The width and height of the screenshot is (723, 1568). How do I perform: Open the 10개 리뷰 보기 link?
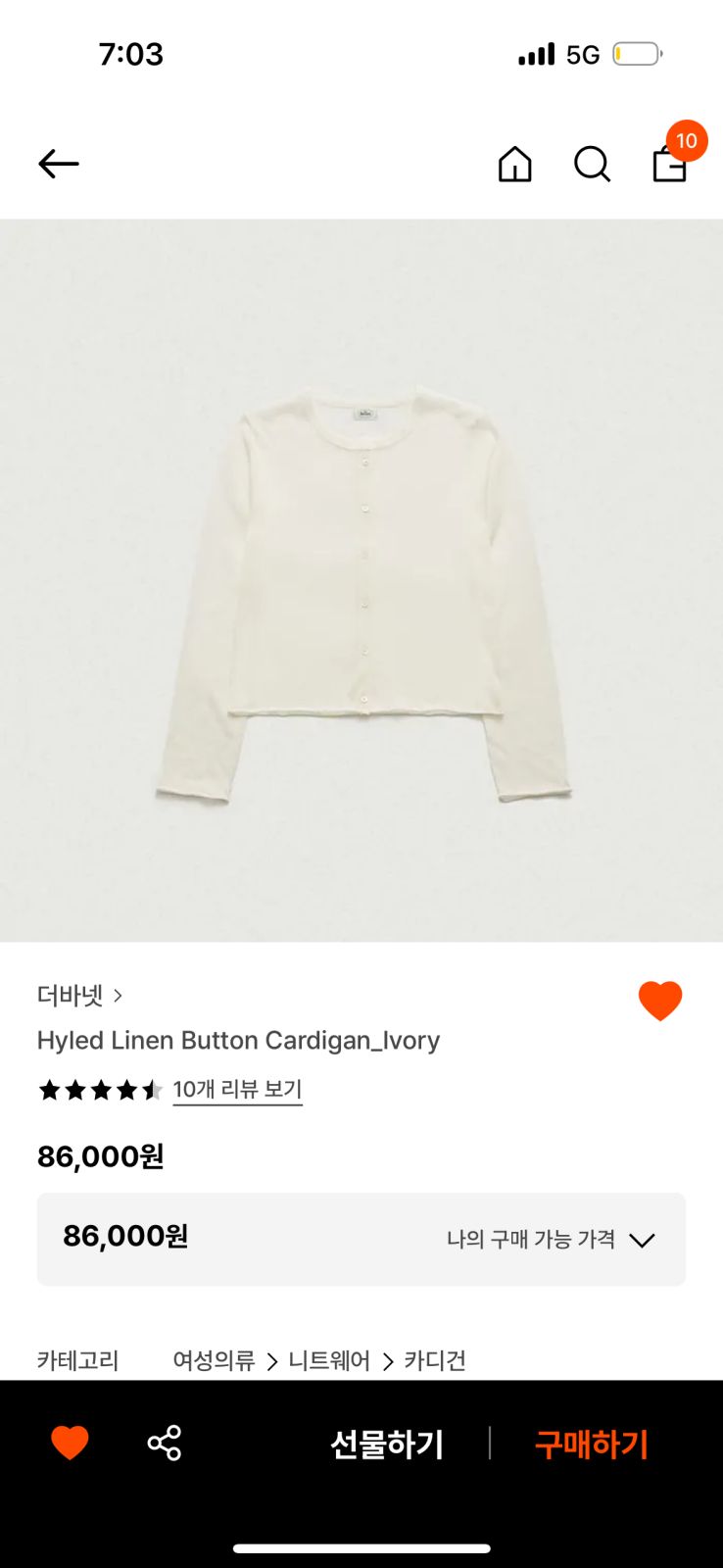237,1090
